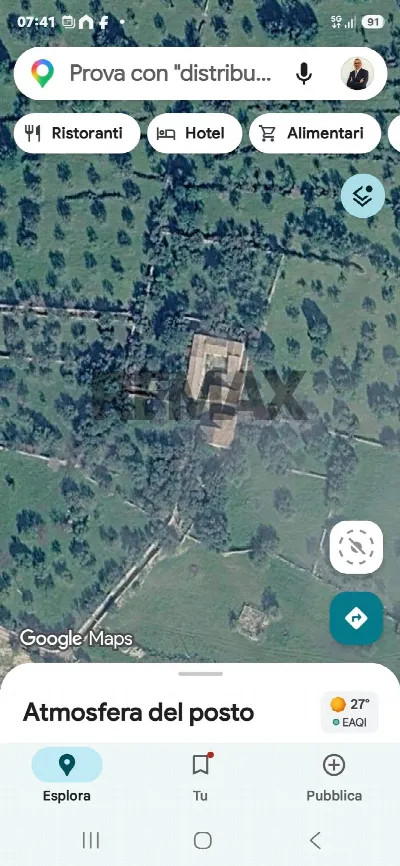
Task: Select the Hotel filter chip
Action: [x=194, y=133]
